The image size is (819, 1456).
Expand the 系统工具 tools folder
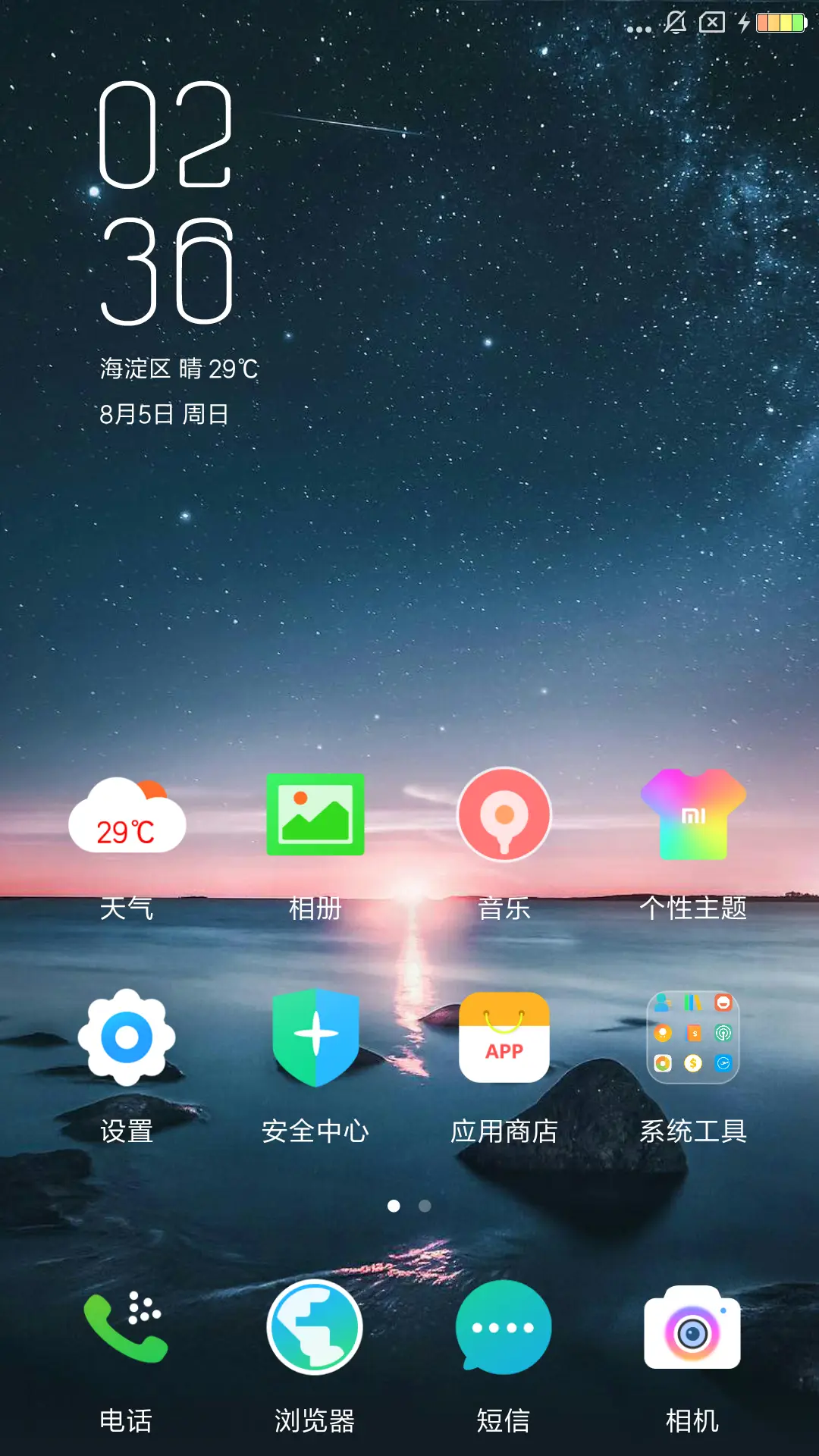click(692, 1035)
